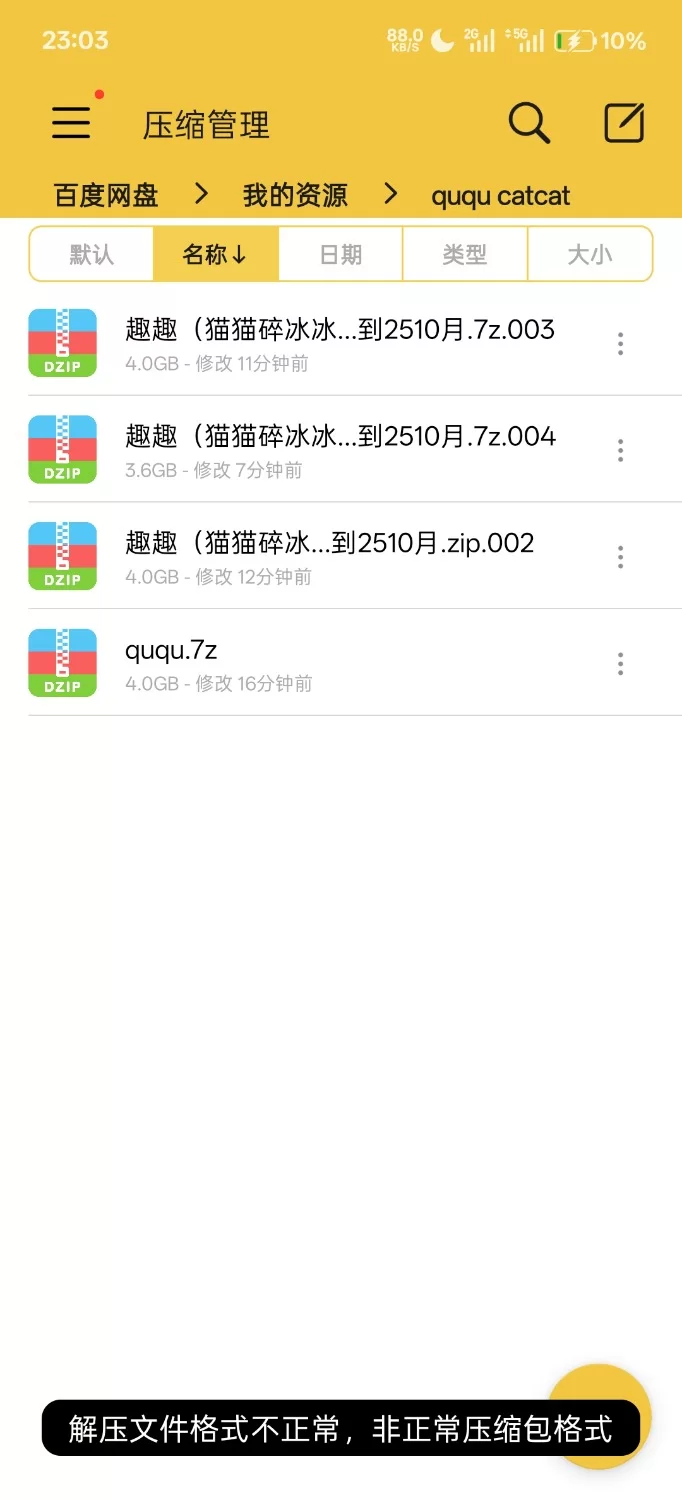Toggle the 名称 sort direction
Viewport: 682px width, 1500px height.
tap(215, 254)
